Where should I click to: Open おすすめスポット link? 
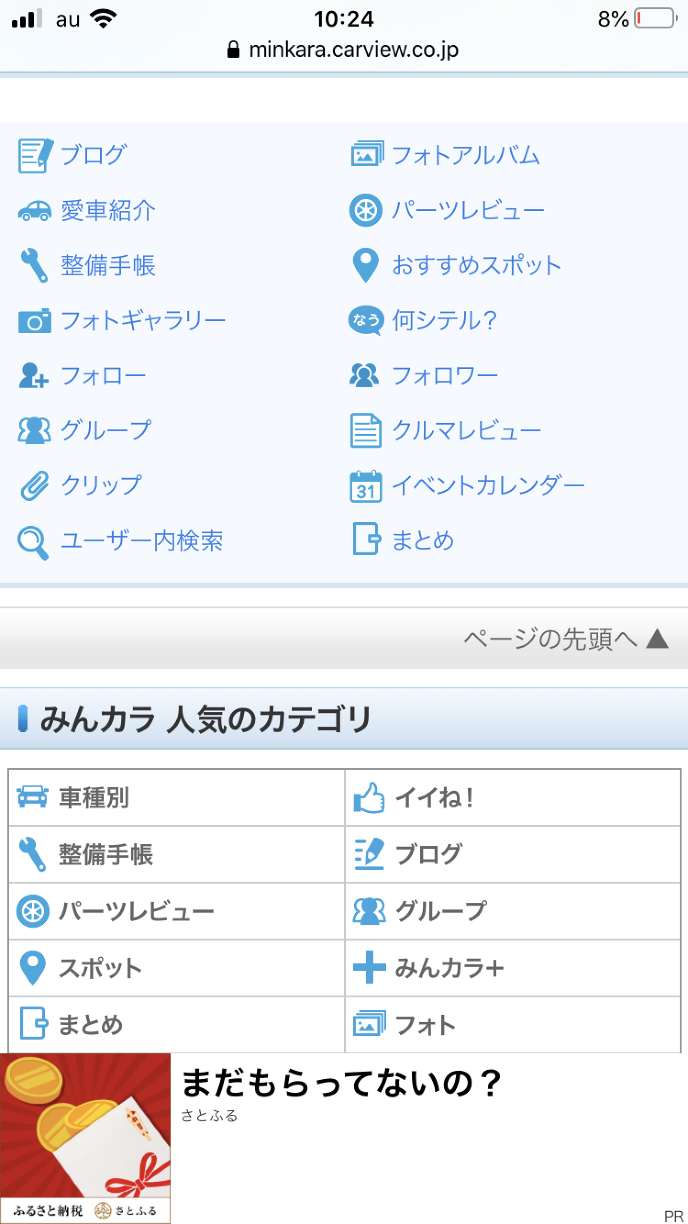pos(476,266)
